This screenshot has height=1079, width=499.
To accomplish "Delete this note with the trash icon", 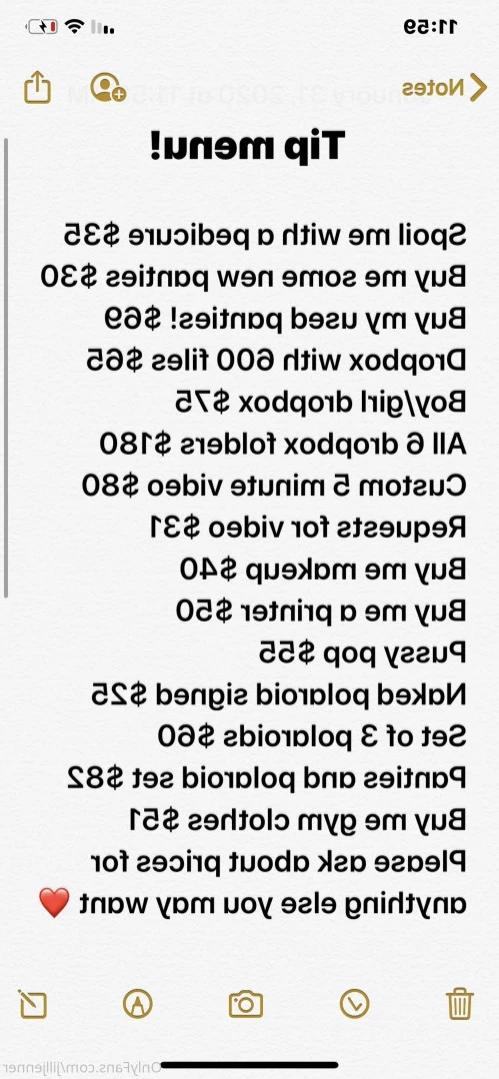I will pos(459,1003).
